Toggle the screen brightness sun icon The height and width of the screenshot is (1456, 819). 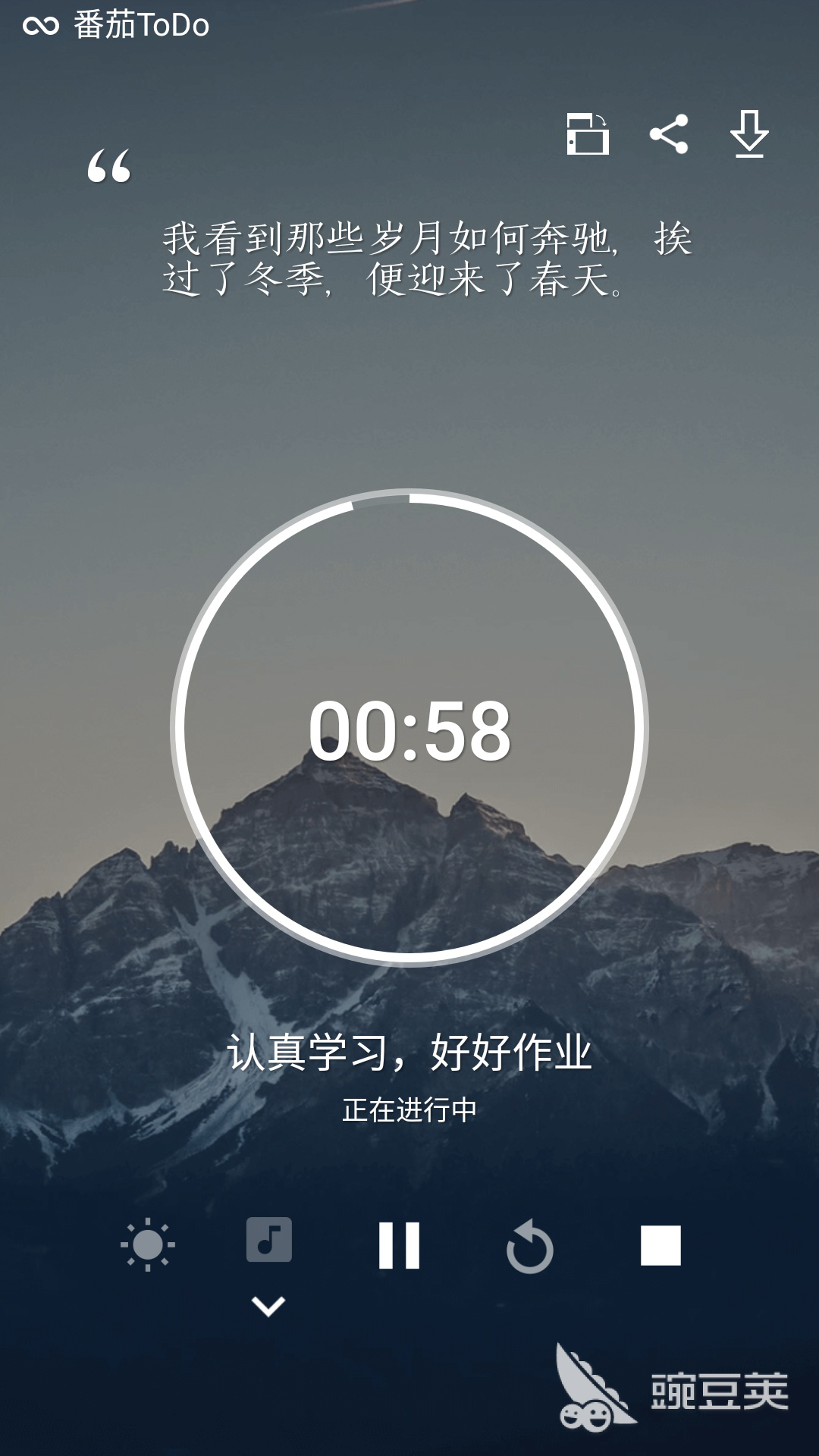148,1244
